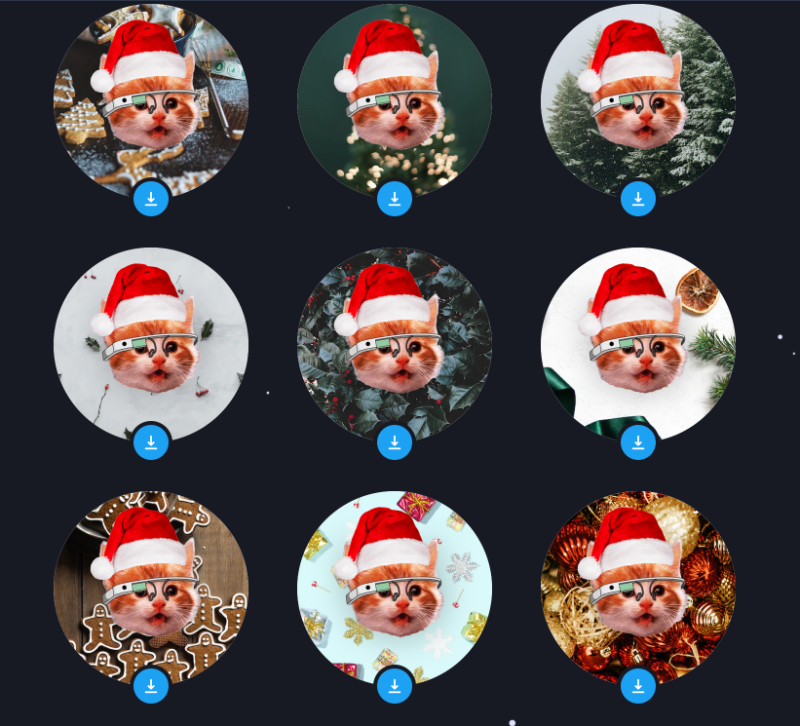Select the cat avatar with holly leaves
Screen dimensions: 800x726
pyautogui.click(x=395, y=343)
